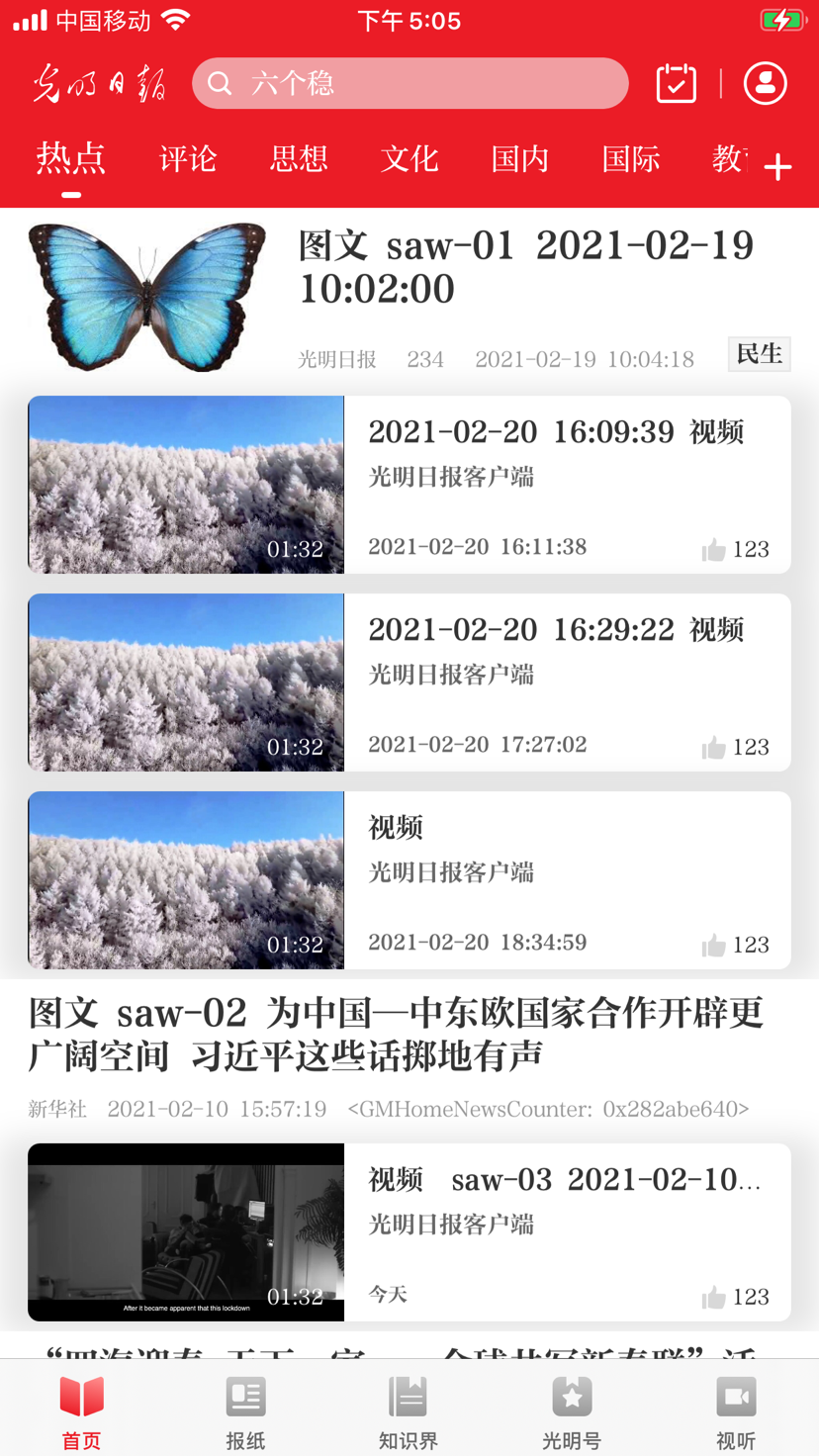This screenshot has height=1456, width=819.
Task: Go to the 知识界 bottom tab
Action: pos(409,1412)
